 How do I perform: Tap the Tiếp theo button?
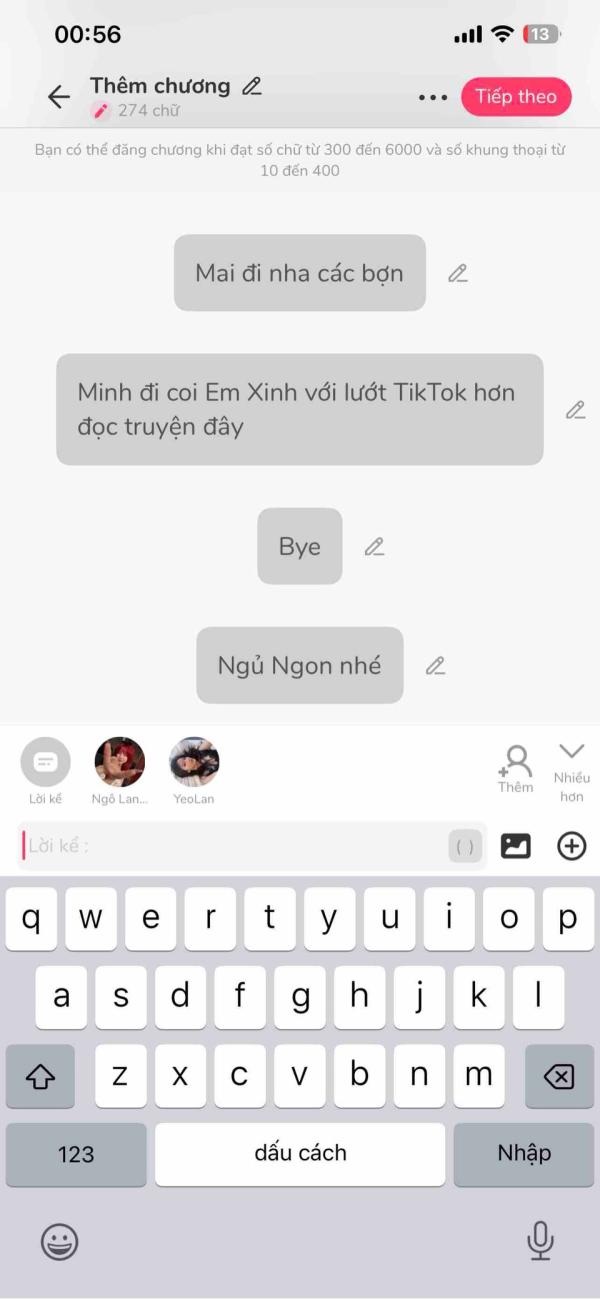click(516, 96)
